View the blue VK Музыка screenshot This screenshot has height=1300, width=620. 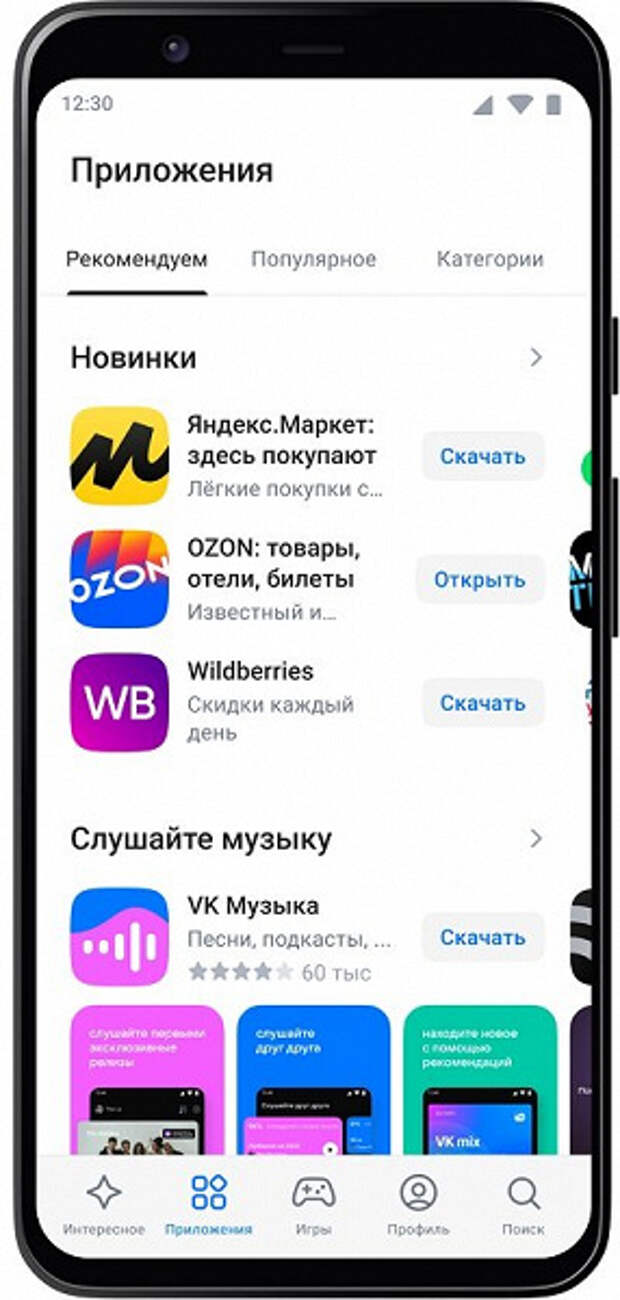(313, 1080)
